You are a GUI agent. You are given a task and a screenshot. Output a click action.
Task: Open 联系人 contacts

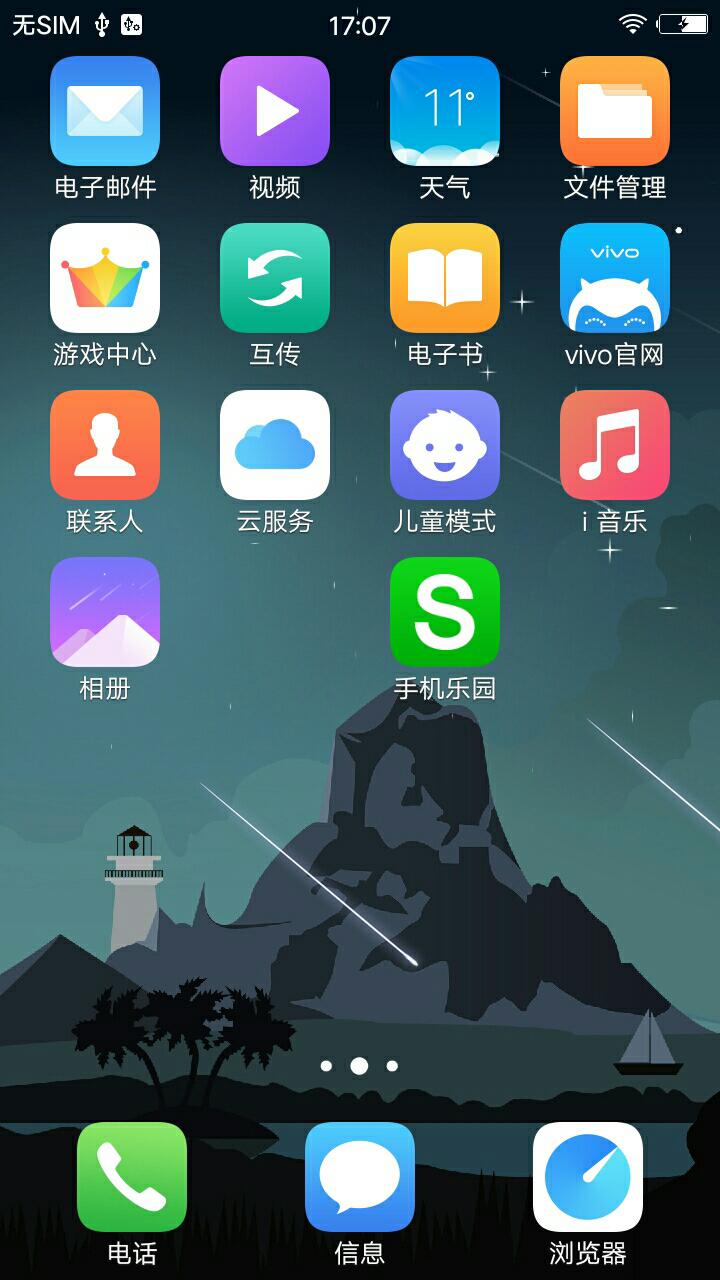(x=105, y=445)
